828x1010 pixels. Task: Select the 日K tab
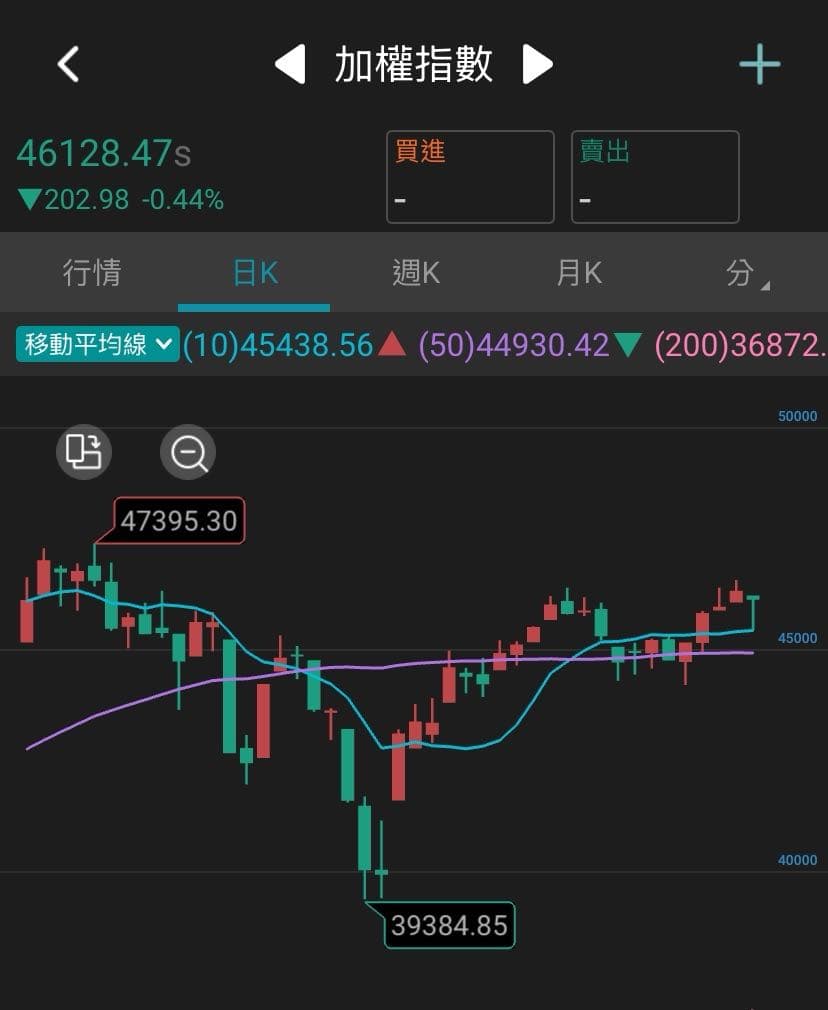pos(255,273)
